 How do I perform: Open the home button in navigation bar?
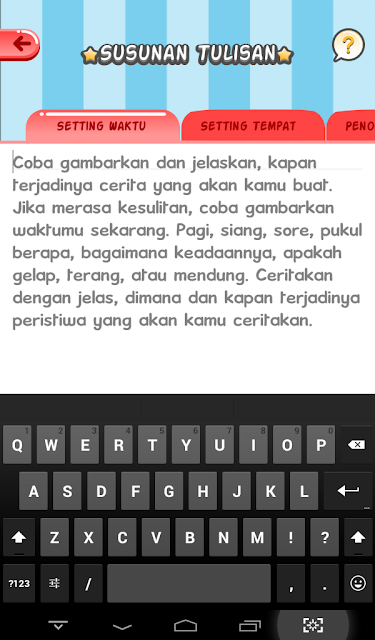click(x=186, y=625)
